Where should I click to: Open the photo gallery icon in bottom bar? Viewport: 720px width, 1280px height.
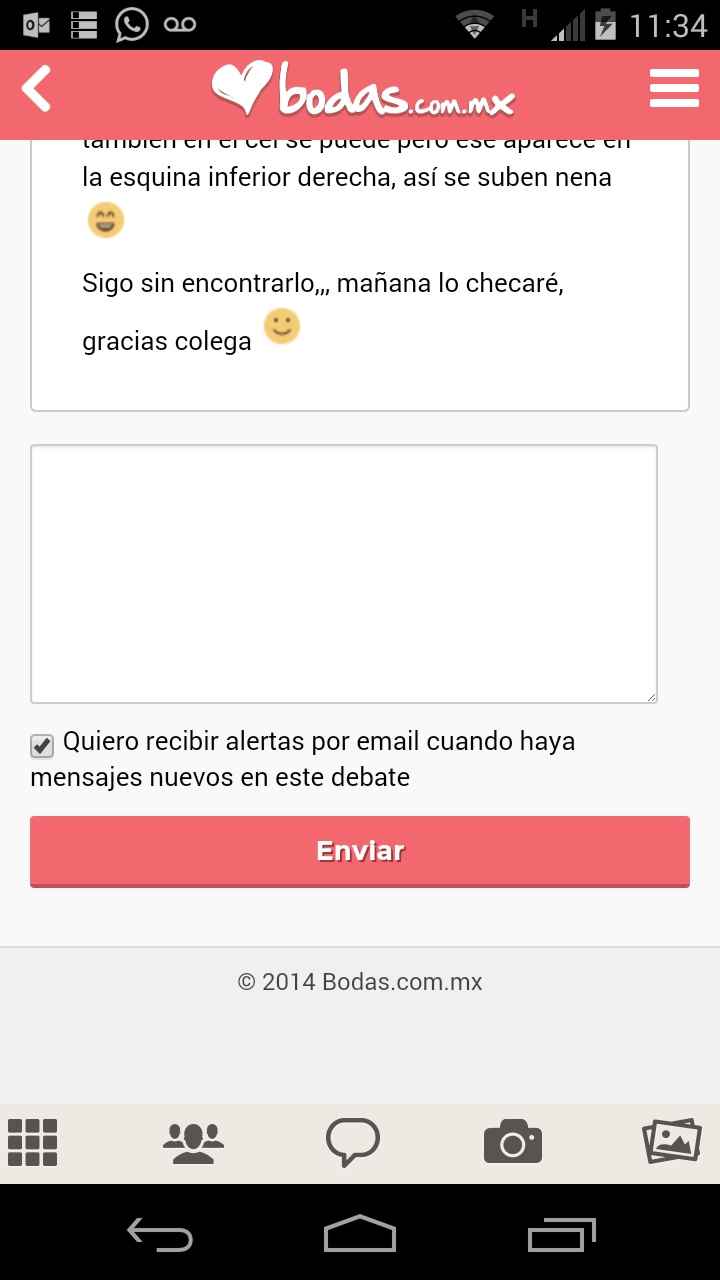670,1142
